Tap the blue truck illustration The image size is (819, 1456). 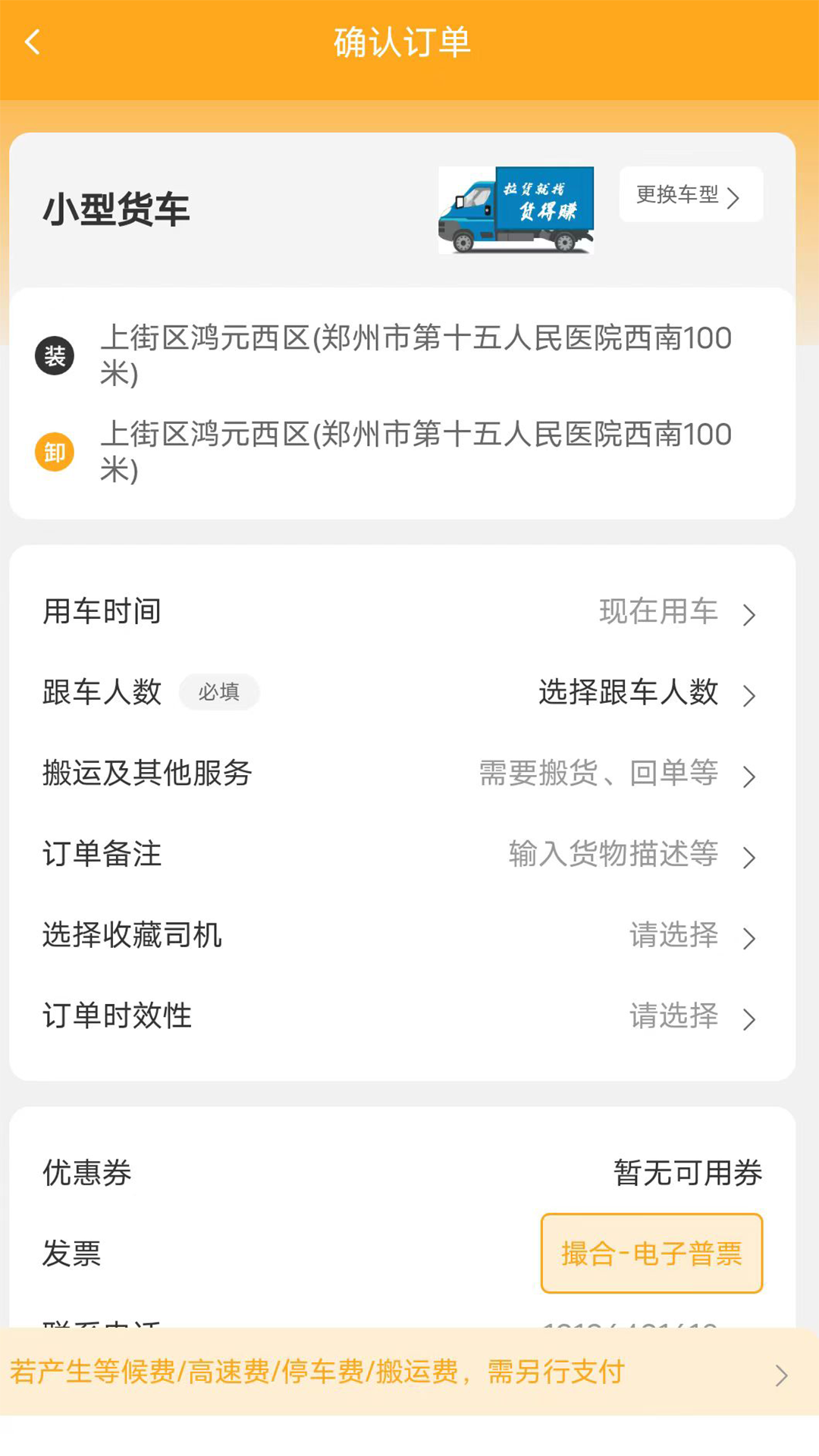pos(516,211)
